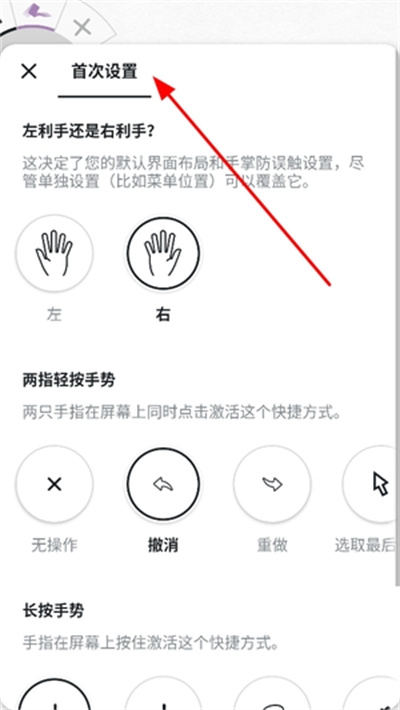Choose 无操作 for two-finger tap
The image size is (400, 710).
54,485
